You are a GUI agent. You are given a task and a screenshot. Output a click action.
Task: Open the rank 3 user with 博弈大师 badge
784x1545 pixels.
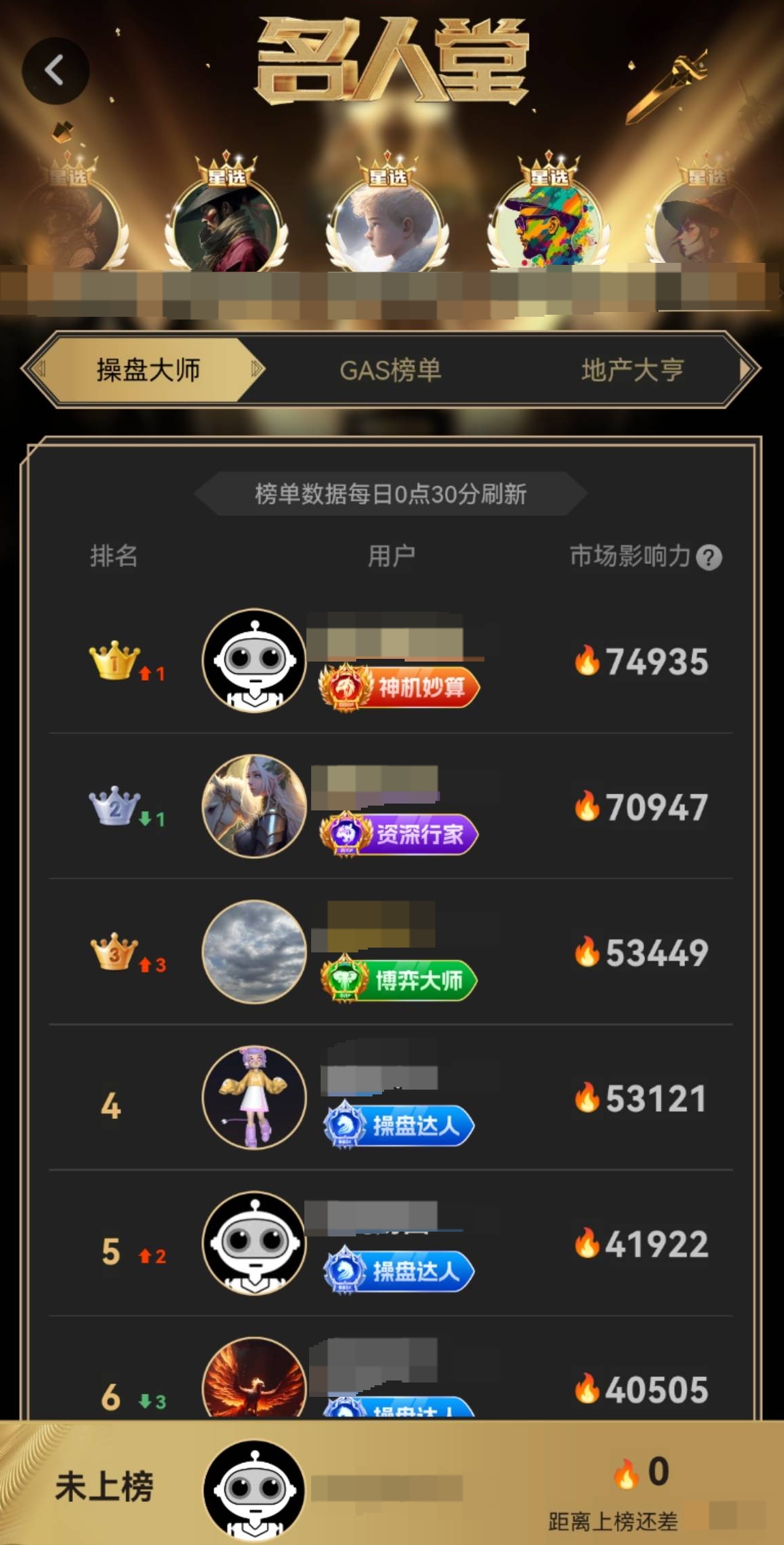pyautogui.click(x=254, y=952)
